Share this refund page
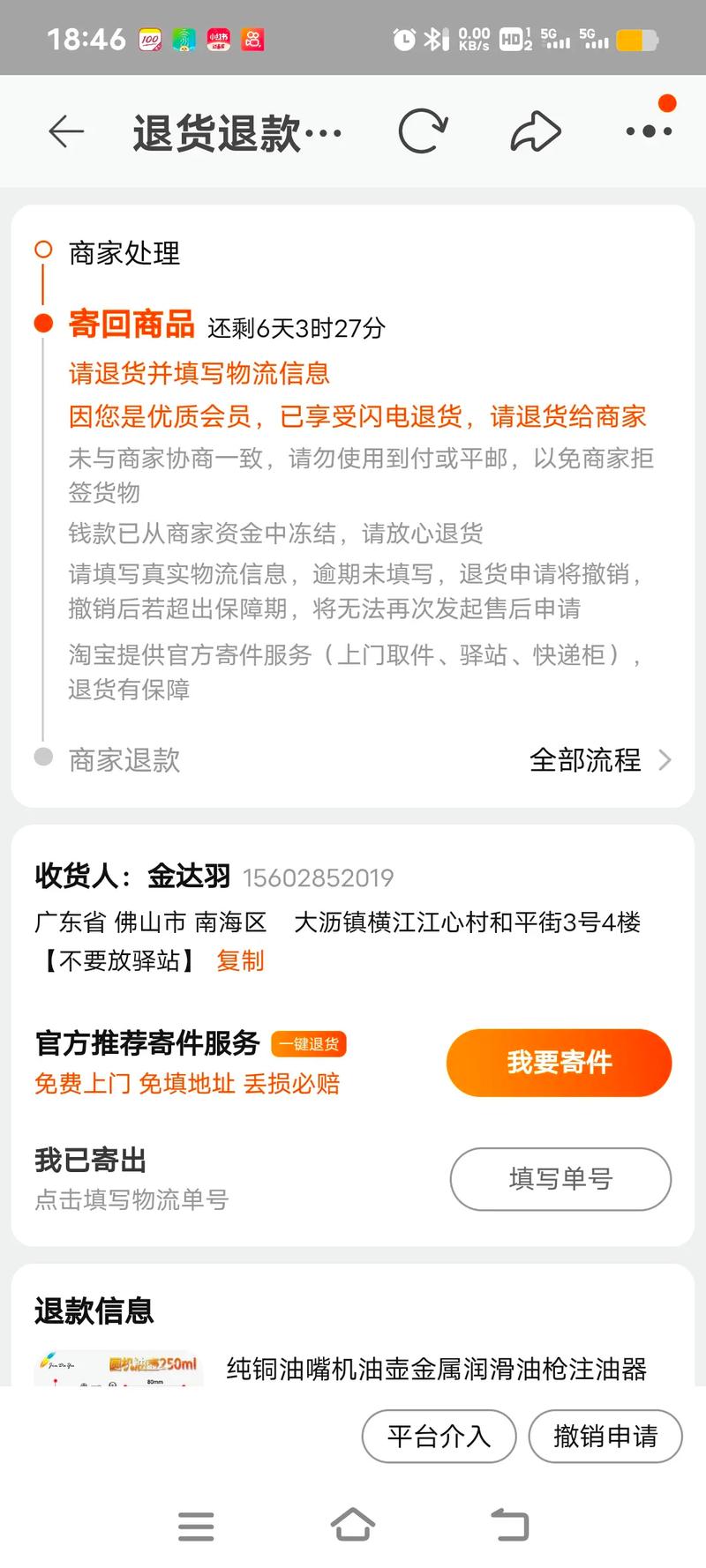 536,132
